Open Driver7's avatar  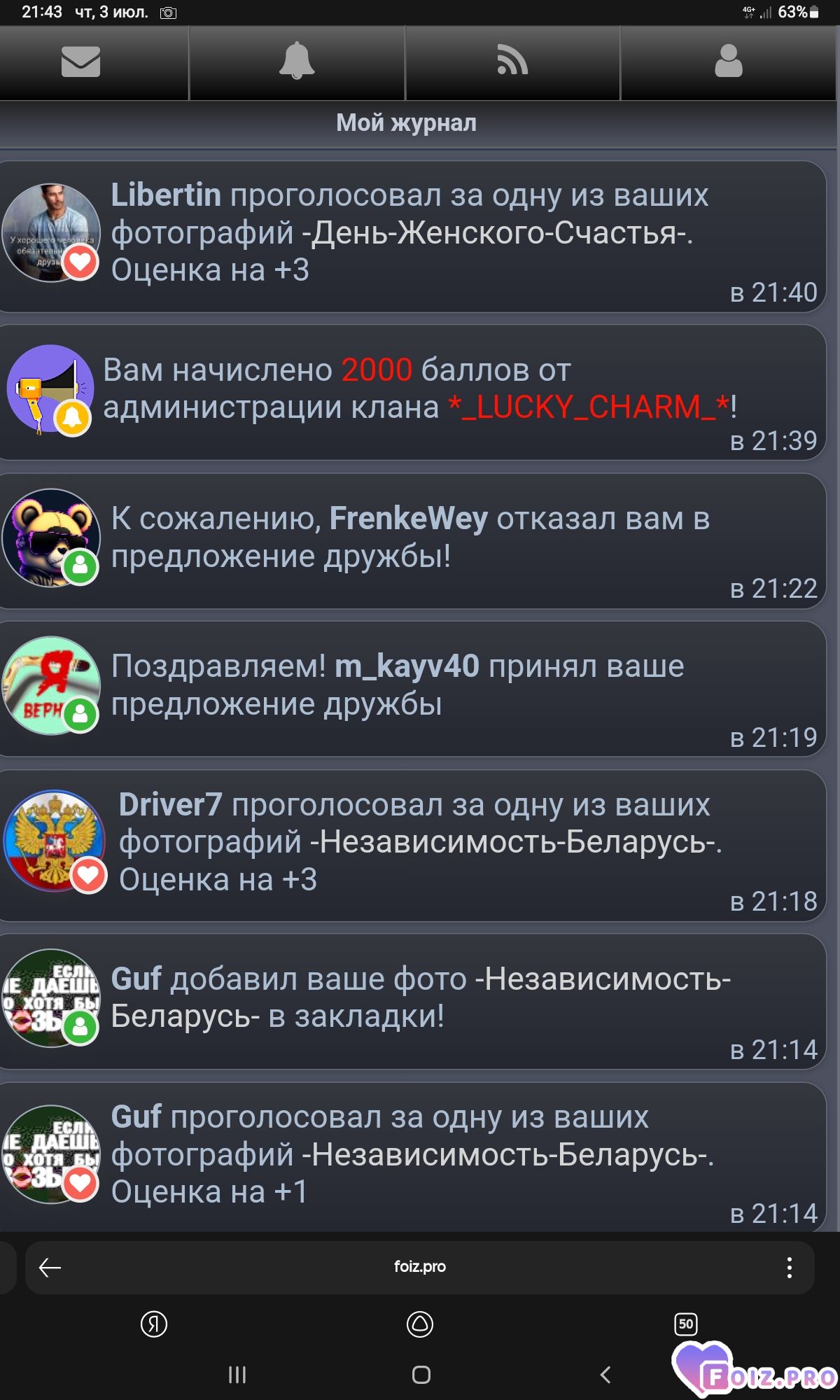tap(55, 841)
